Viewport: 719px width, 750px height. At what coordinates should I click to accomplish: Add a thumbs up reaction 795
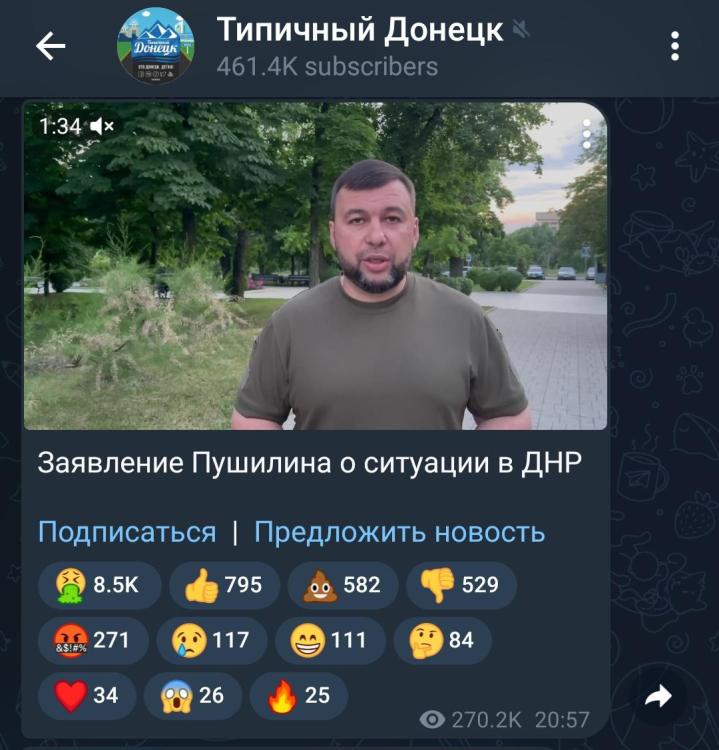222,585
